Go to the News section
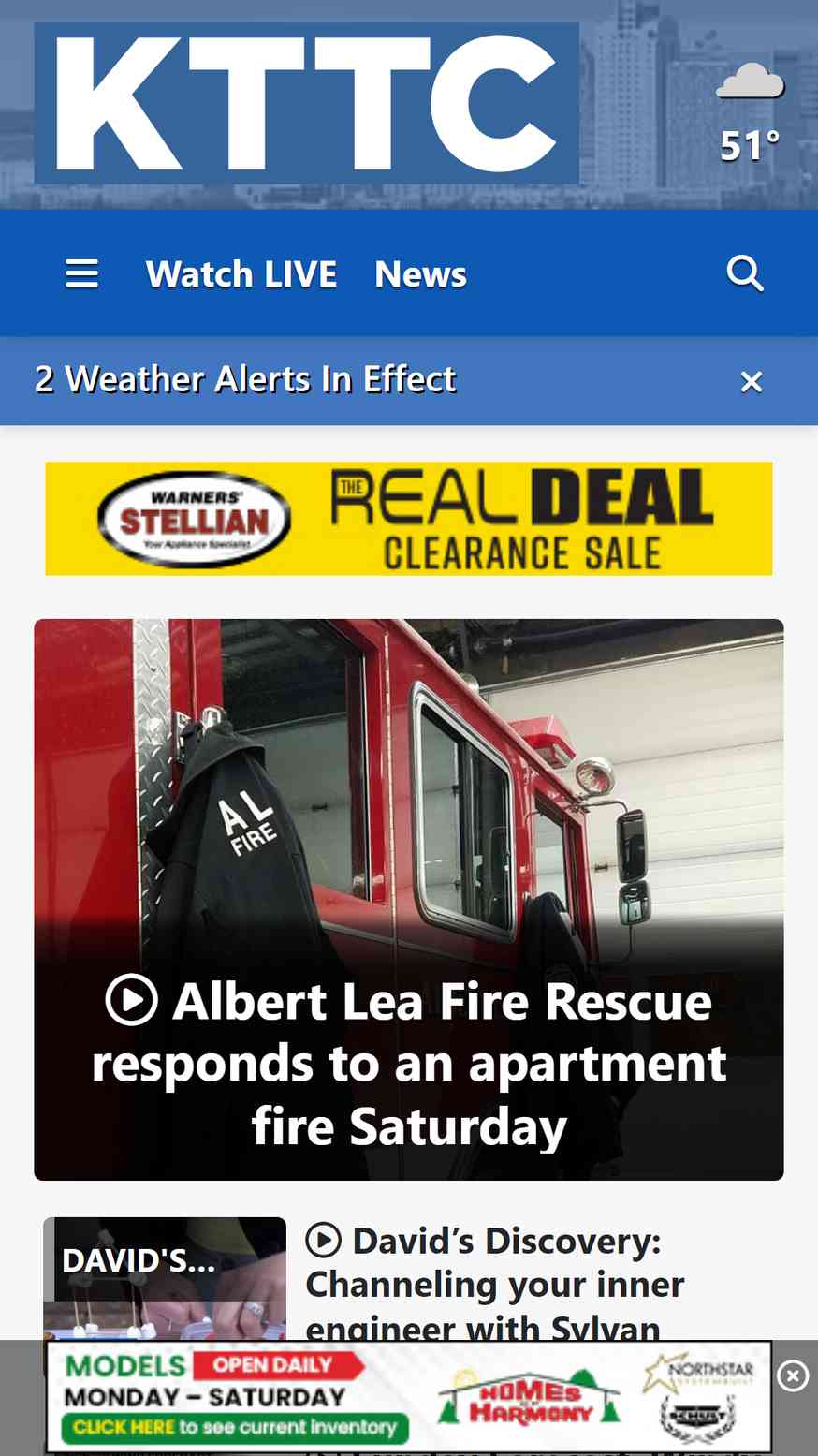 tap(420, 274)
